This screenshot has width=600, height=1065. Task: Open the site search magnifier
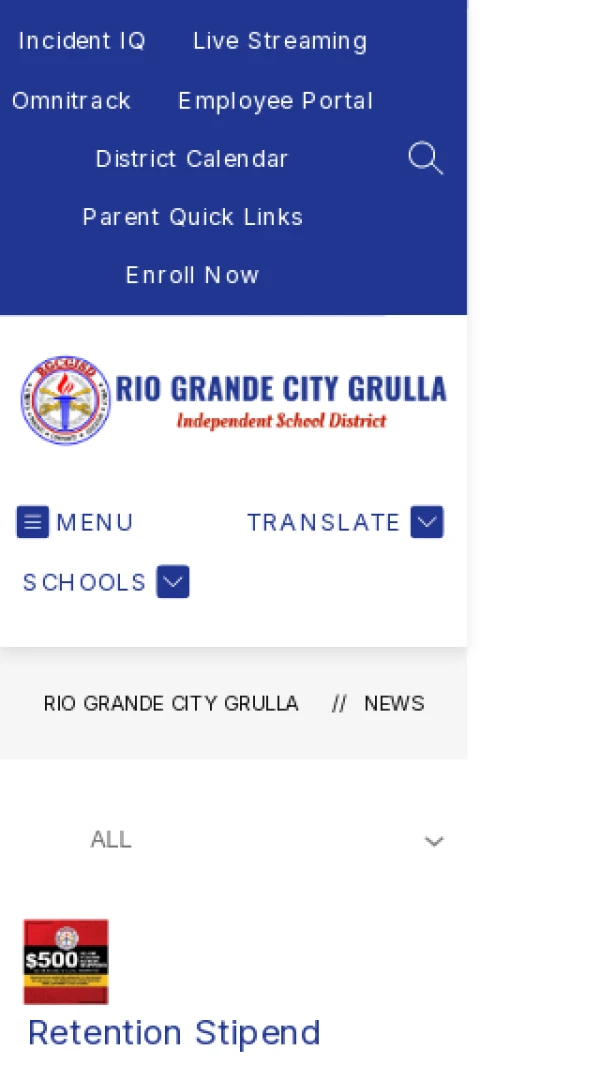tap(425, 158)
